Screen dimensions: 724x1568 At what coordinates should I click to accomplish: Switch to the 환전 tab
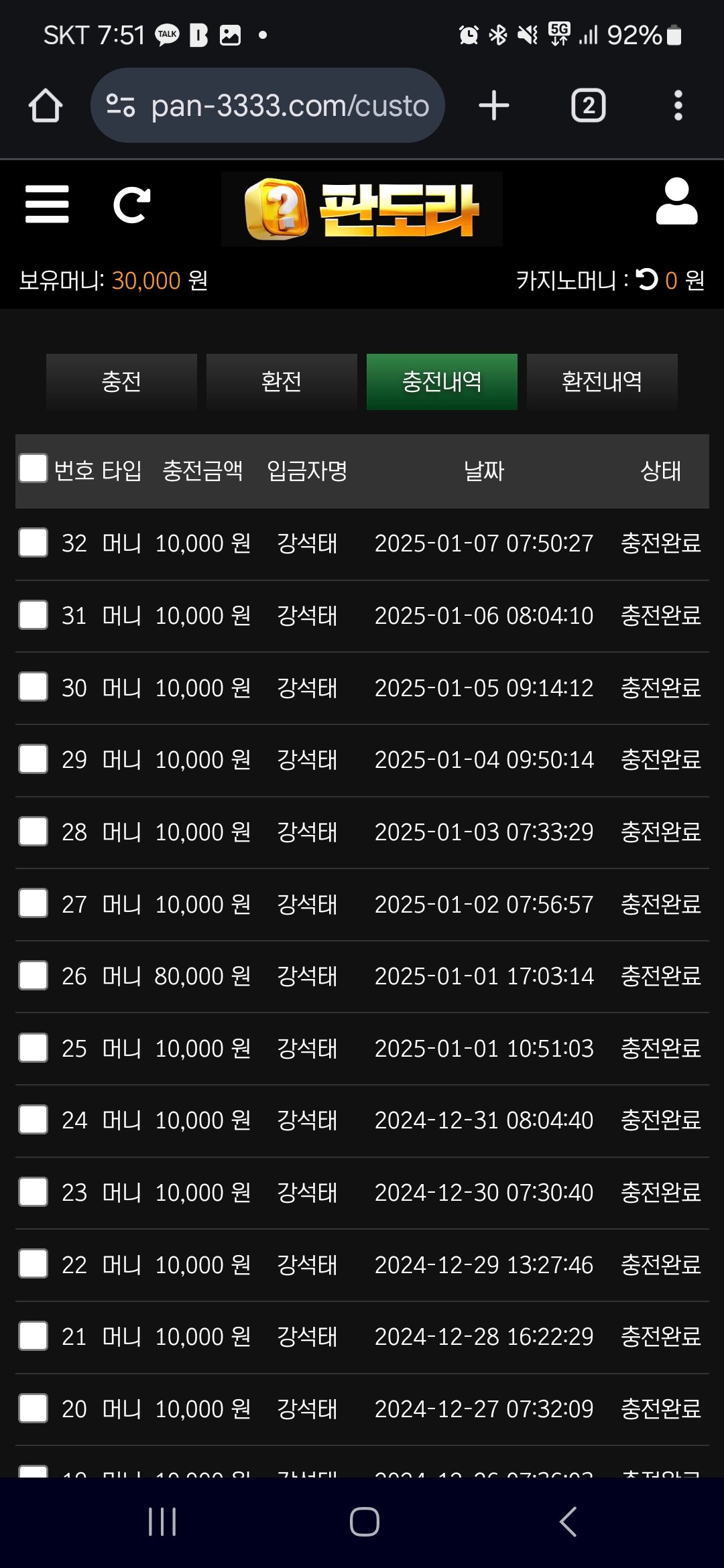point(282,381)
